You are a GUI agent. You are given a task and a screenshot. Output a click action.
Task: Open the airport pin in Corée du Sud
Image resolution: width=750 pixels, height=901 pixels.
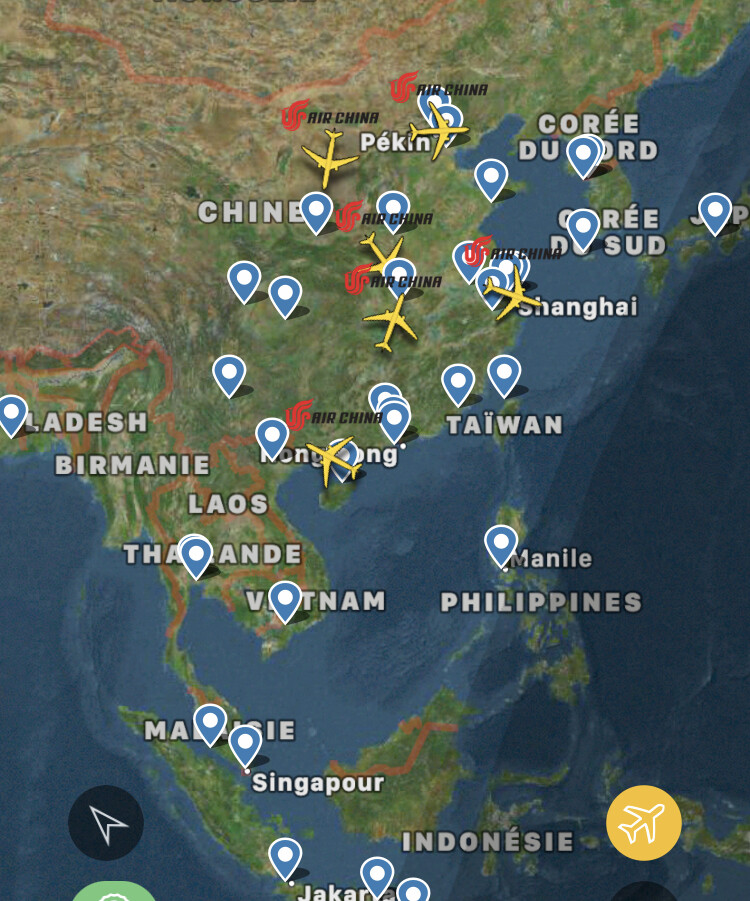[x=583, y=227]
